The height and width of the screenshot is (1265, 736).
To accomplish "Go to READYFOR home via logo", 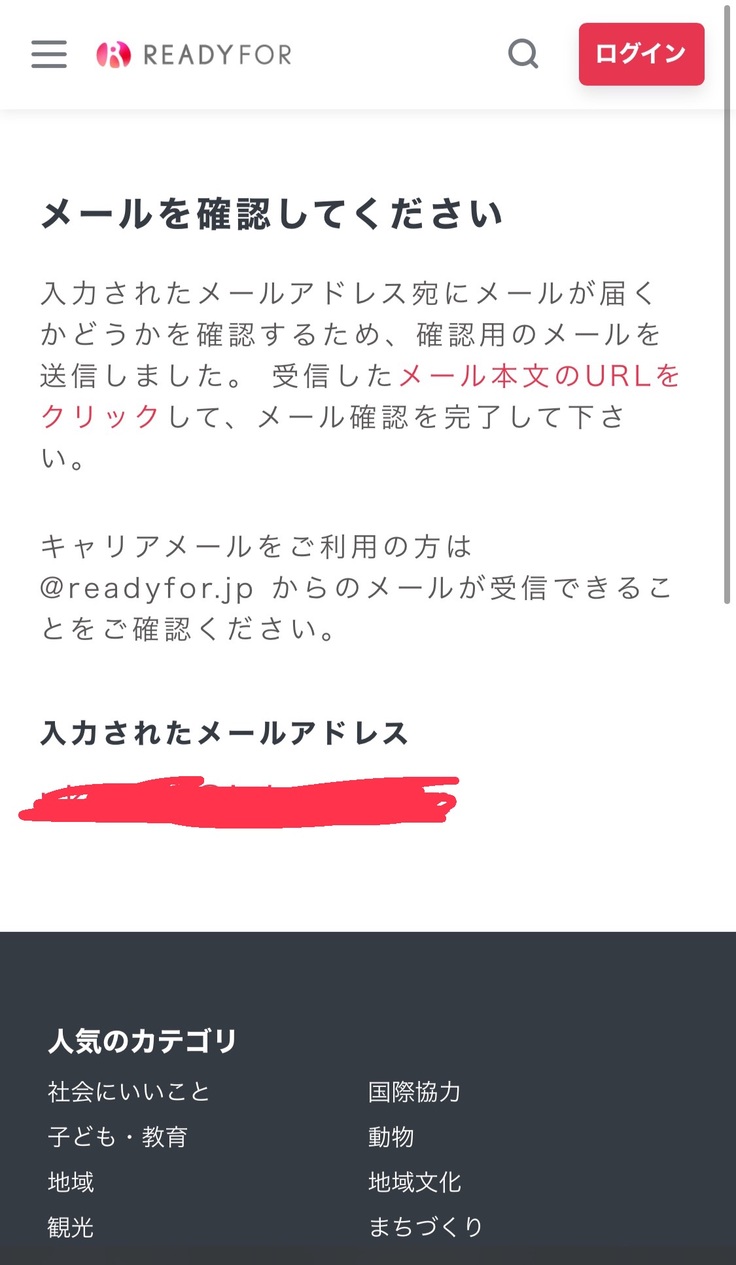I will [194, 54].
